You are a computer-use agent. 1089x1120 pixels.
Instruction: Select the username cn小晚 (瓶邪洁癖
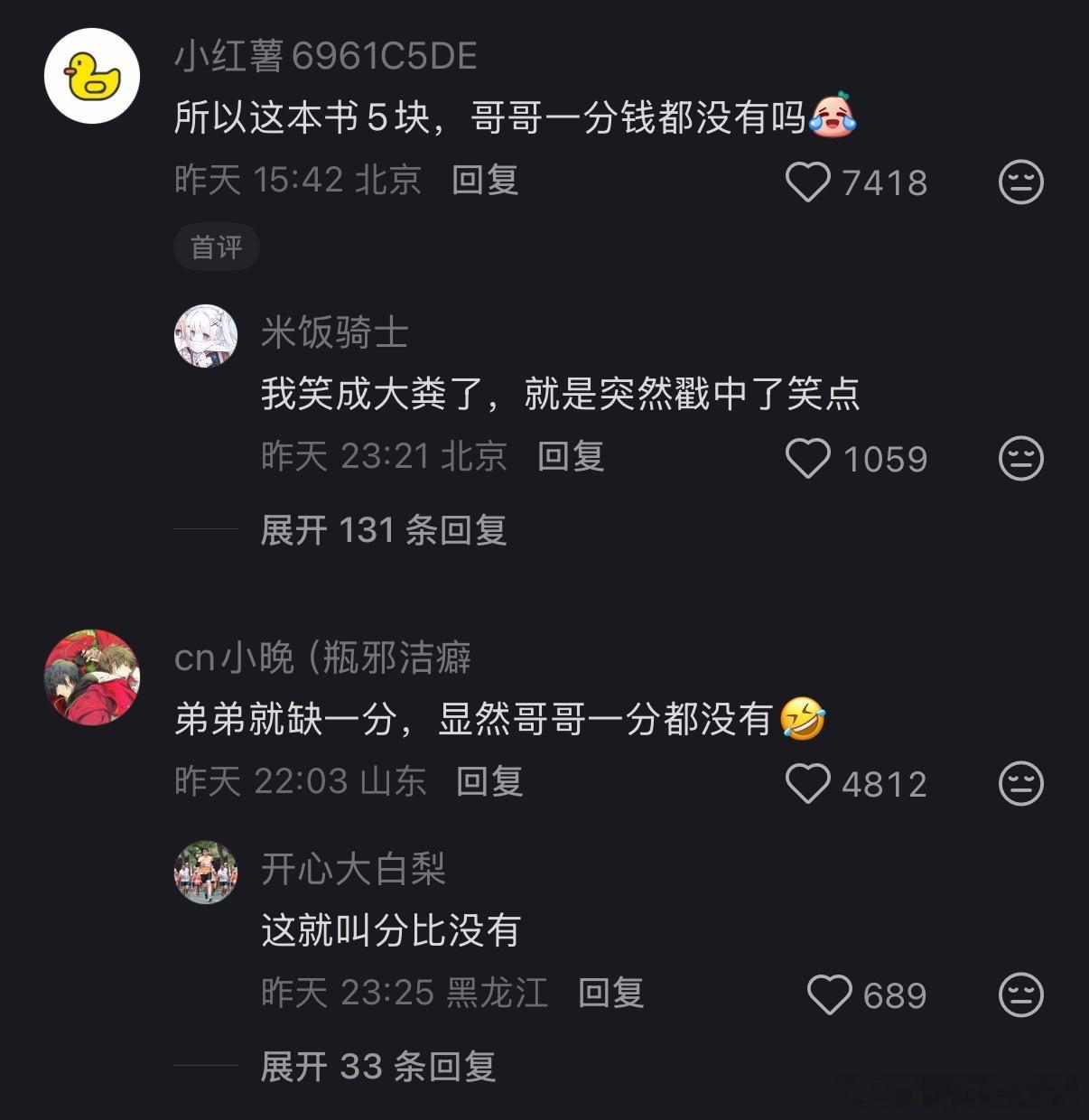pyautogui.click(x=325, y=658)
